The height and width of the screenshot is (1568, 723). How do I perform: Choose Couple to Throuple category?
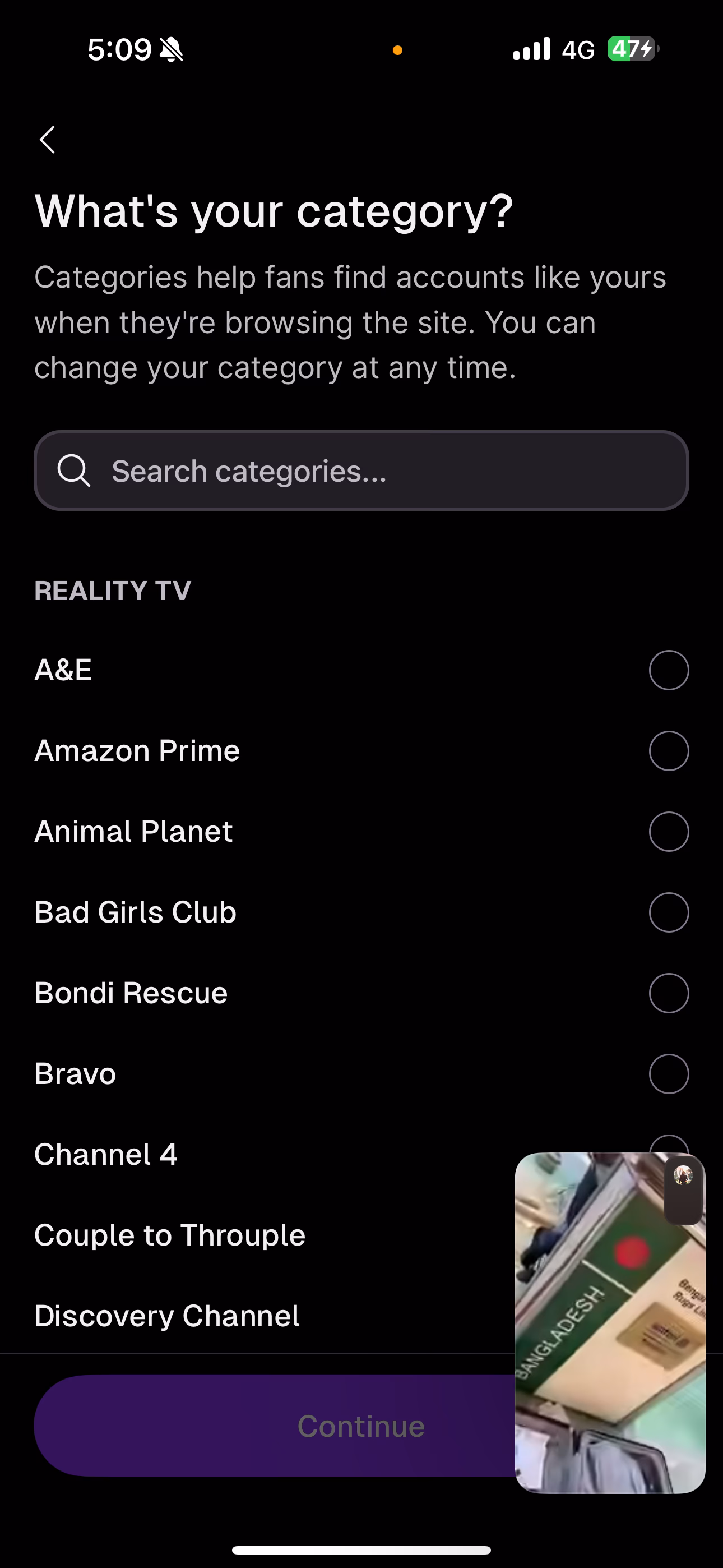tap(170, 1235)
